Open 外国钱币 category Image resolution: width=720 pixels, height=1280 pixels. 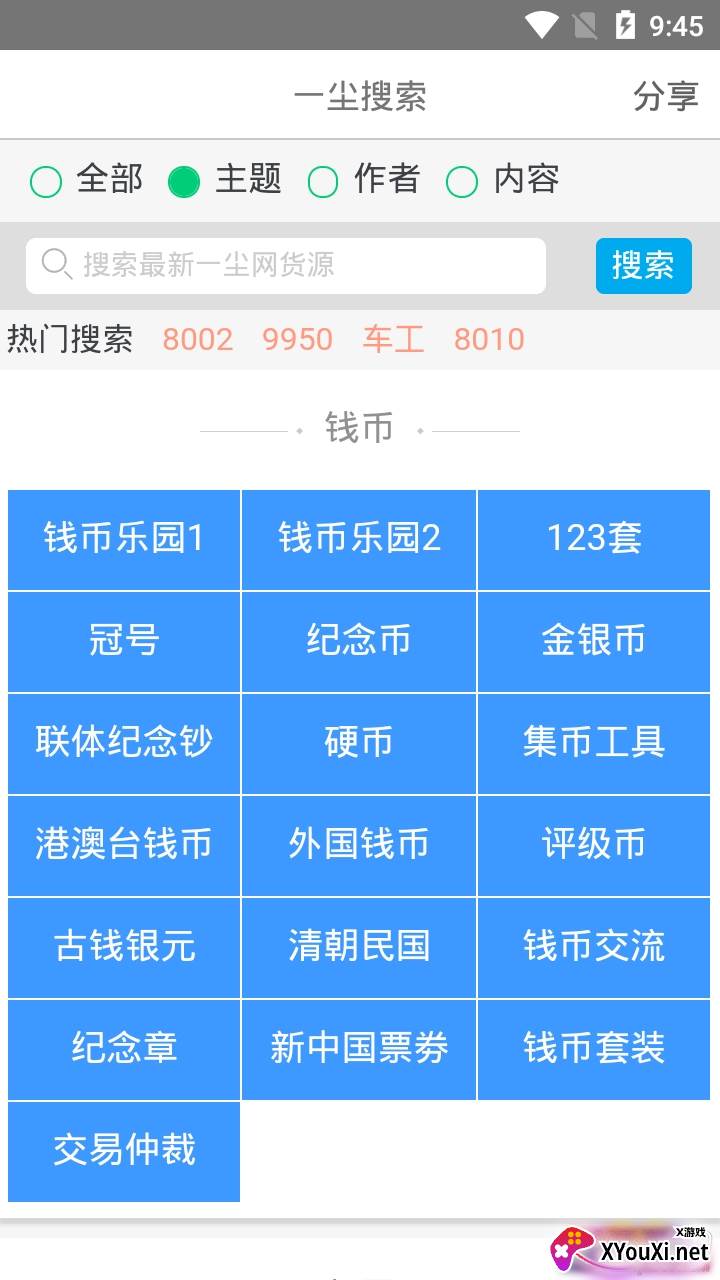[x=359, y=846]
